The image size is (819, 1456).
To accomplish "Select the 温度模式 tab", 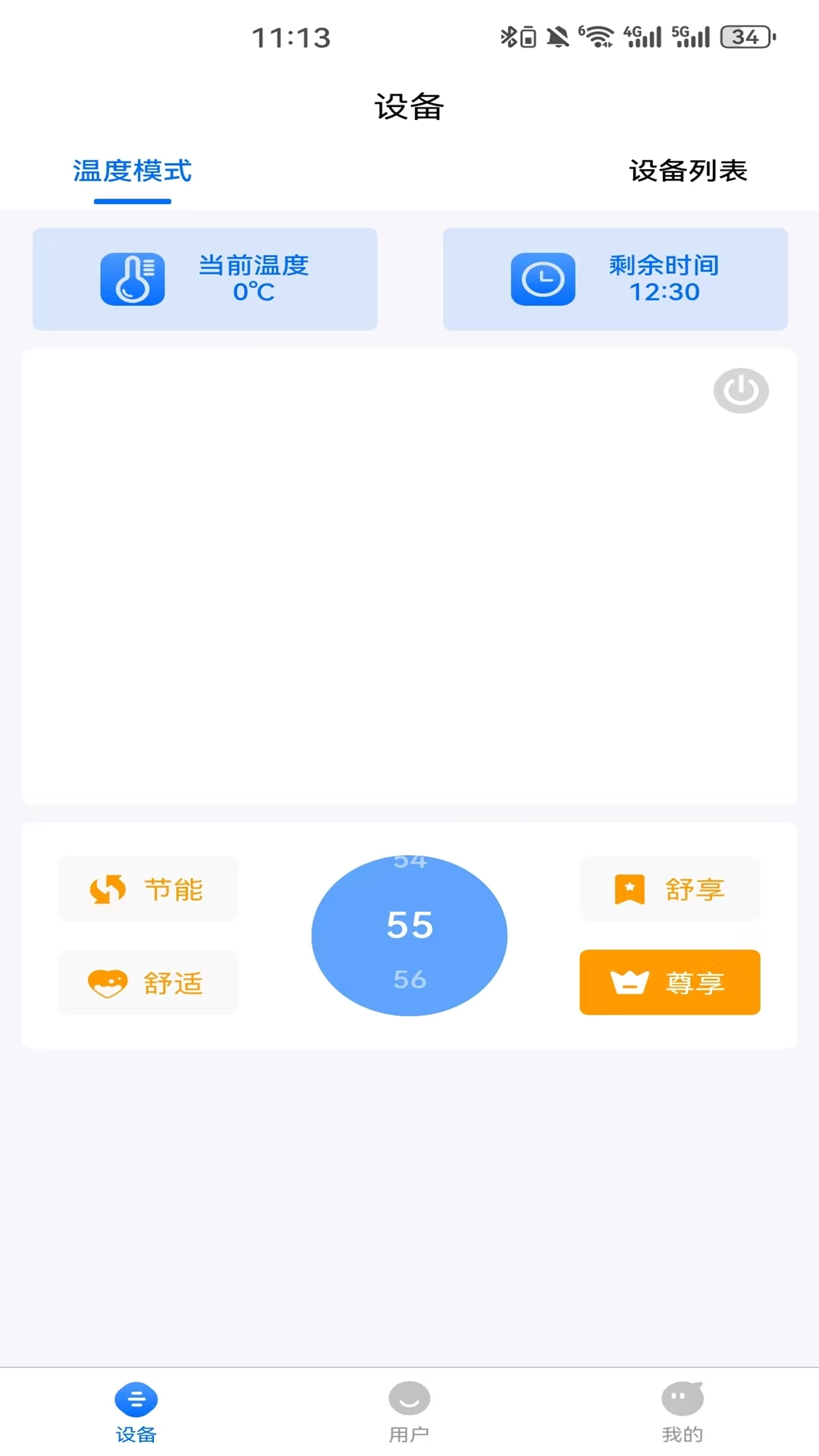I will pyautogui.click(x=132, y=171).
